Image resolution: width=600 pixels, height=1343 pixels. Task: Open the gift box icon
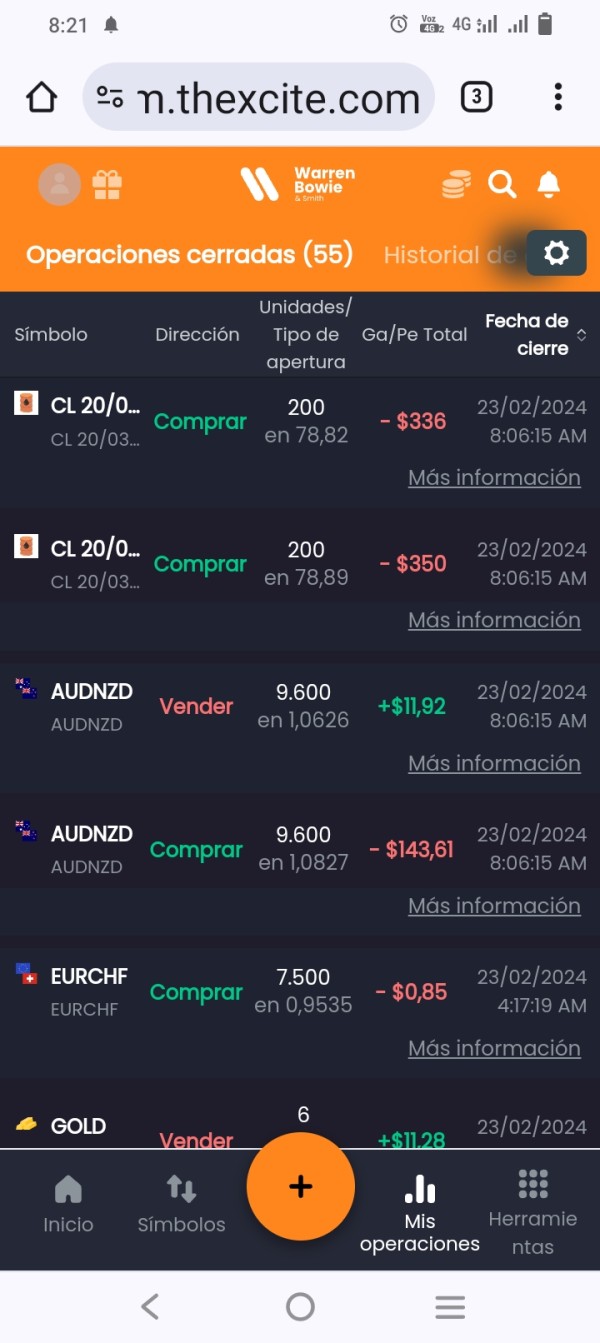click(107, 185)
